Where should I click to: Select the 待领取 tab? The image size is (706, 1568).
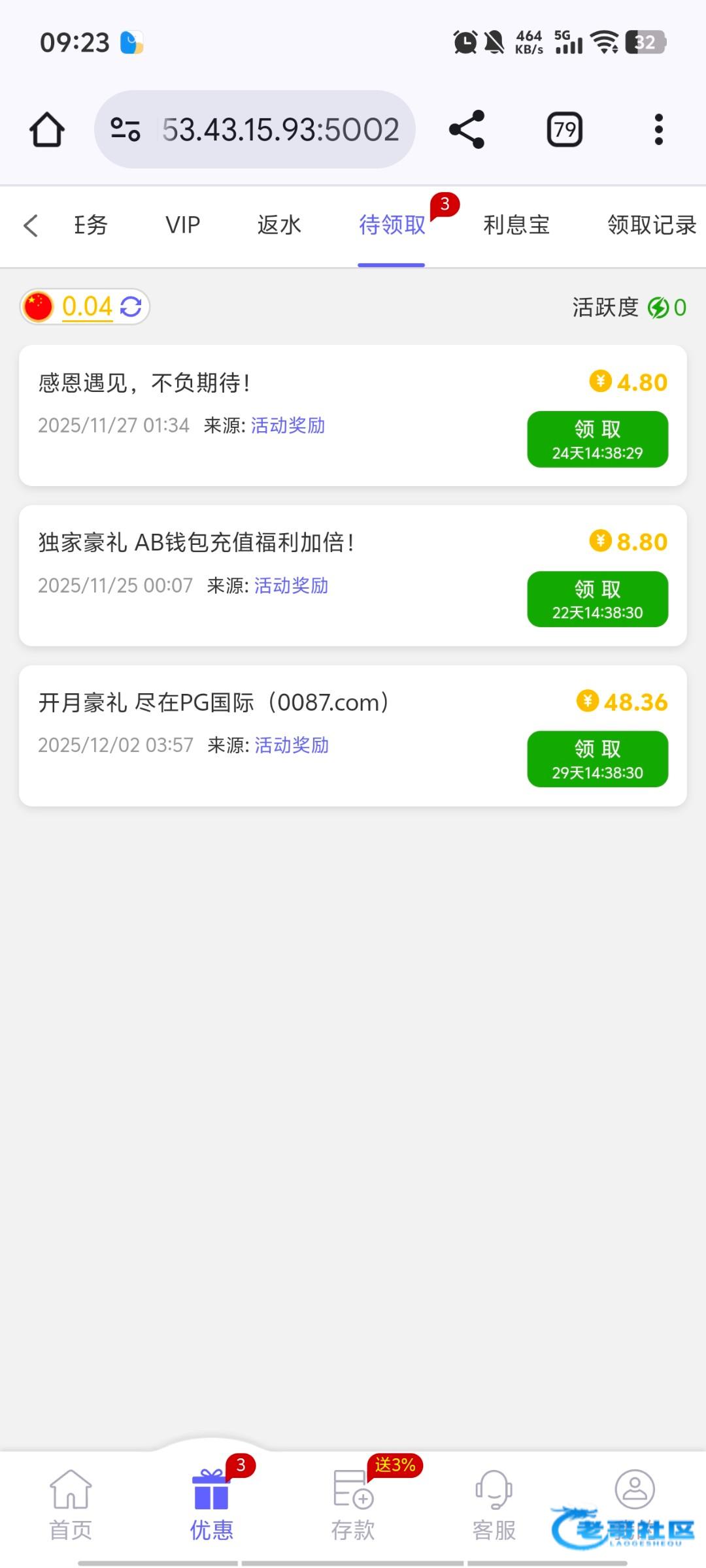click(392, 225)
